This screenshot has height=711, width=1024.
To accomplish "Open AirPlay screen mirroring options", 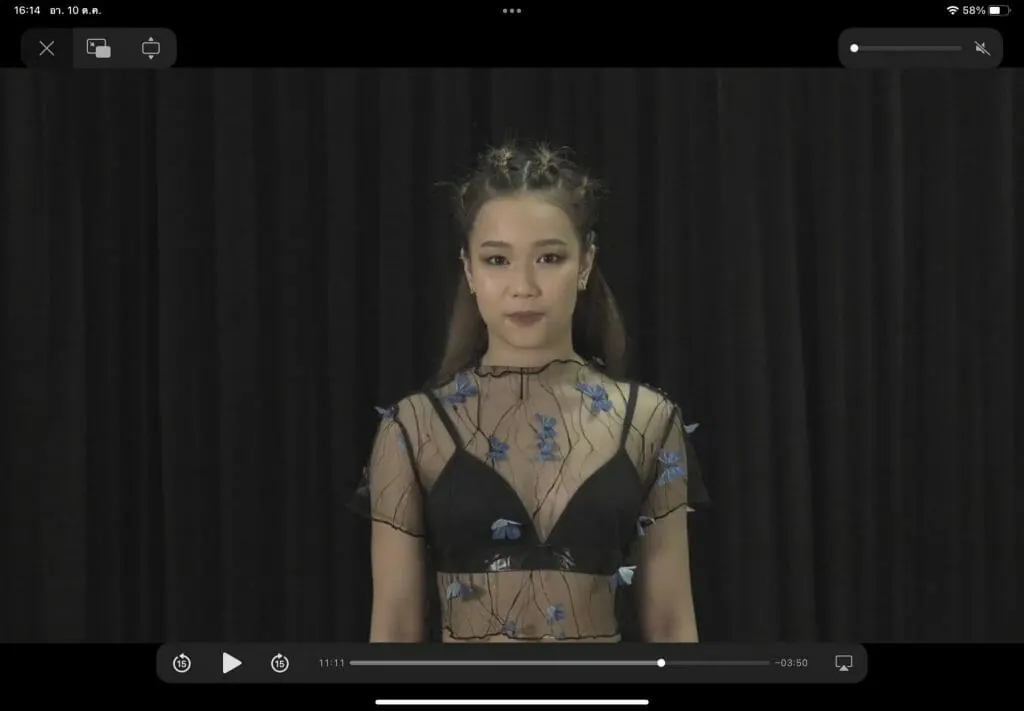I will (x=843, y=663).
